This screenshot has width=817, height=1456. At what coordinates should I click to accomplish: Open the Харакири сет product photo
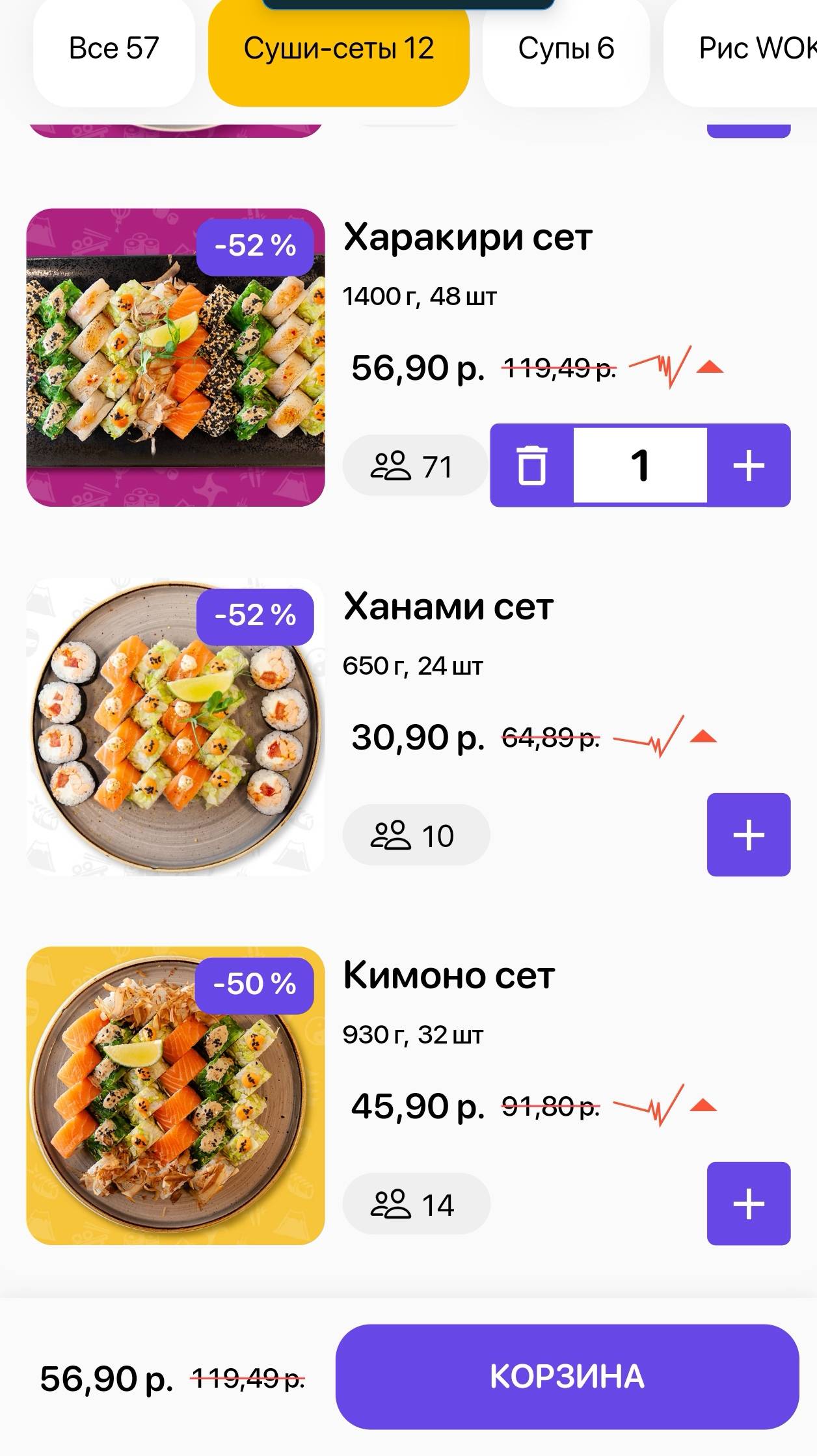point(176,357)
